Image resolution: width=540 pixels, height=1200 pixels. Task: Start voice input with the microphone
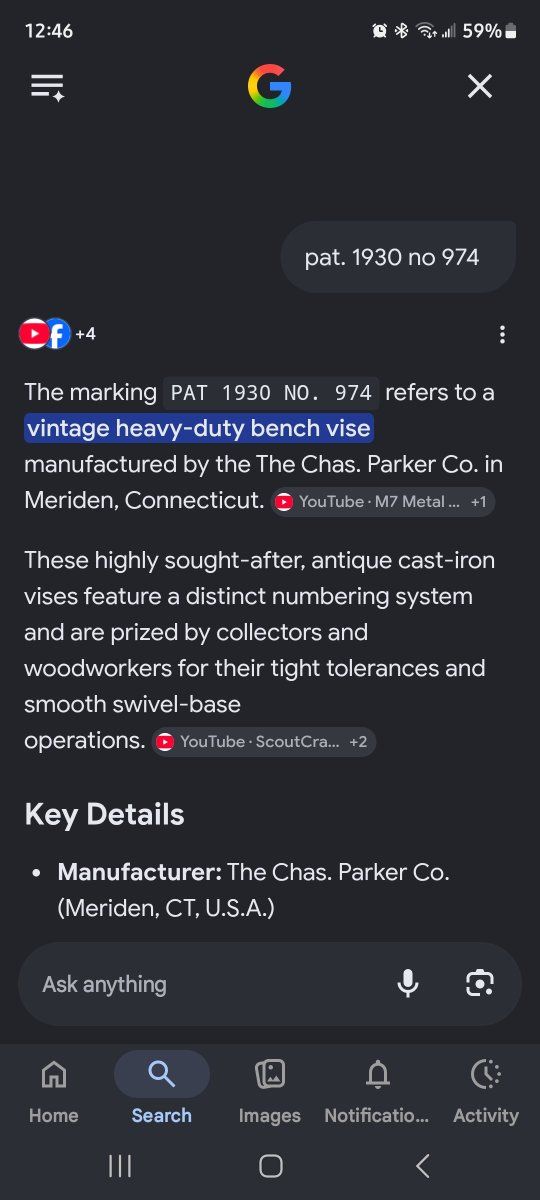click(x=408, y=984)
